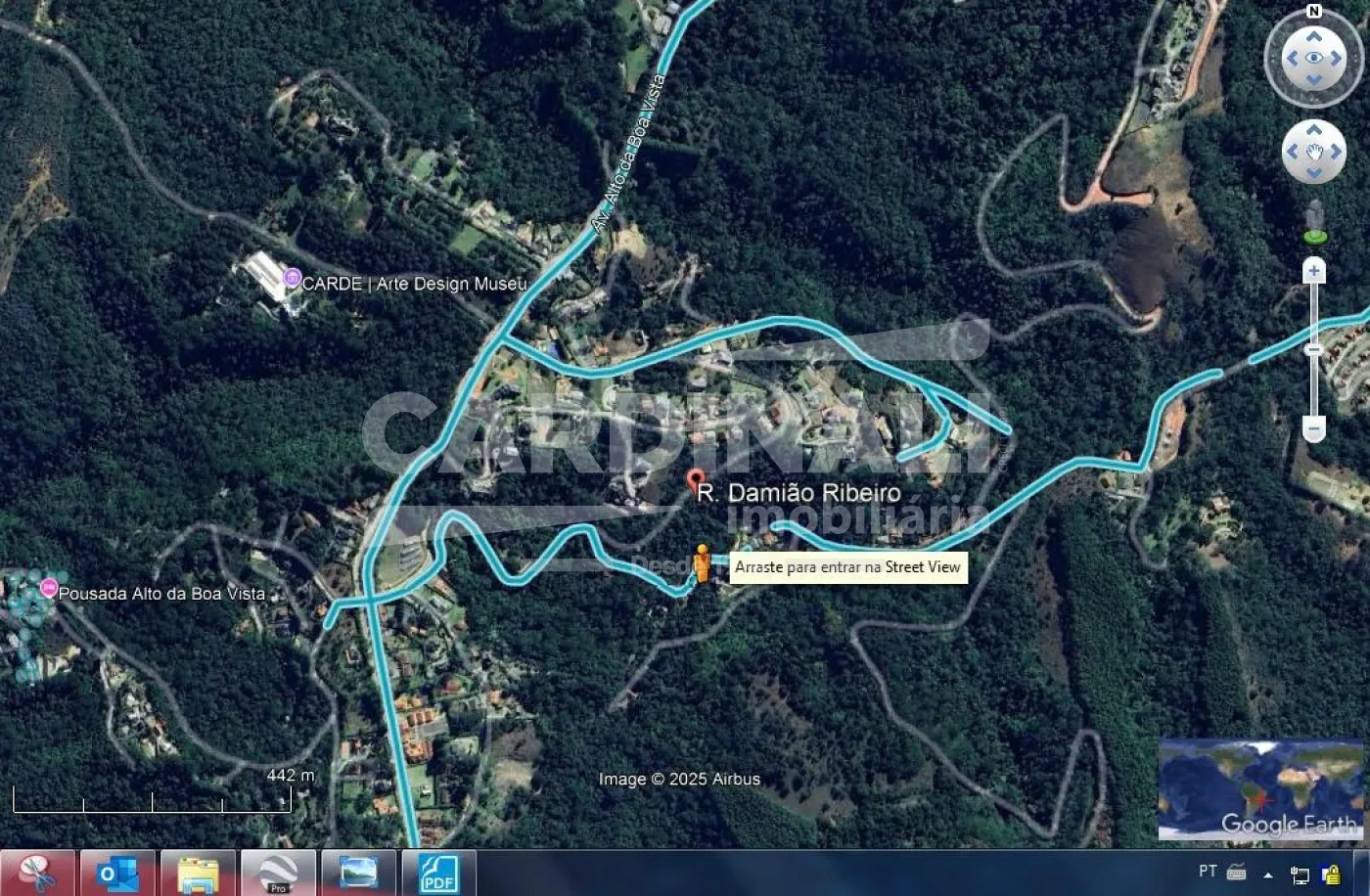Image resolution: width=1370 pixels, height=896 pixels.
Task: Pan the map right with the hand joystick's right arrow
Action: 1336,152
